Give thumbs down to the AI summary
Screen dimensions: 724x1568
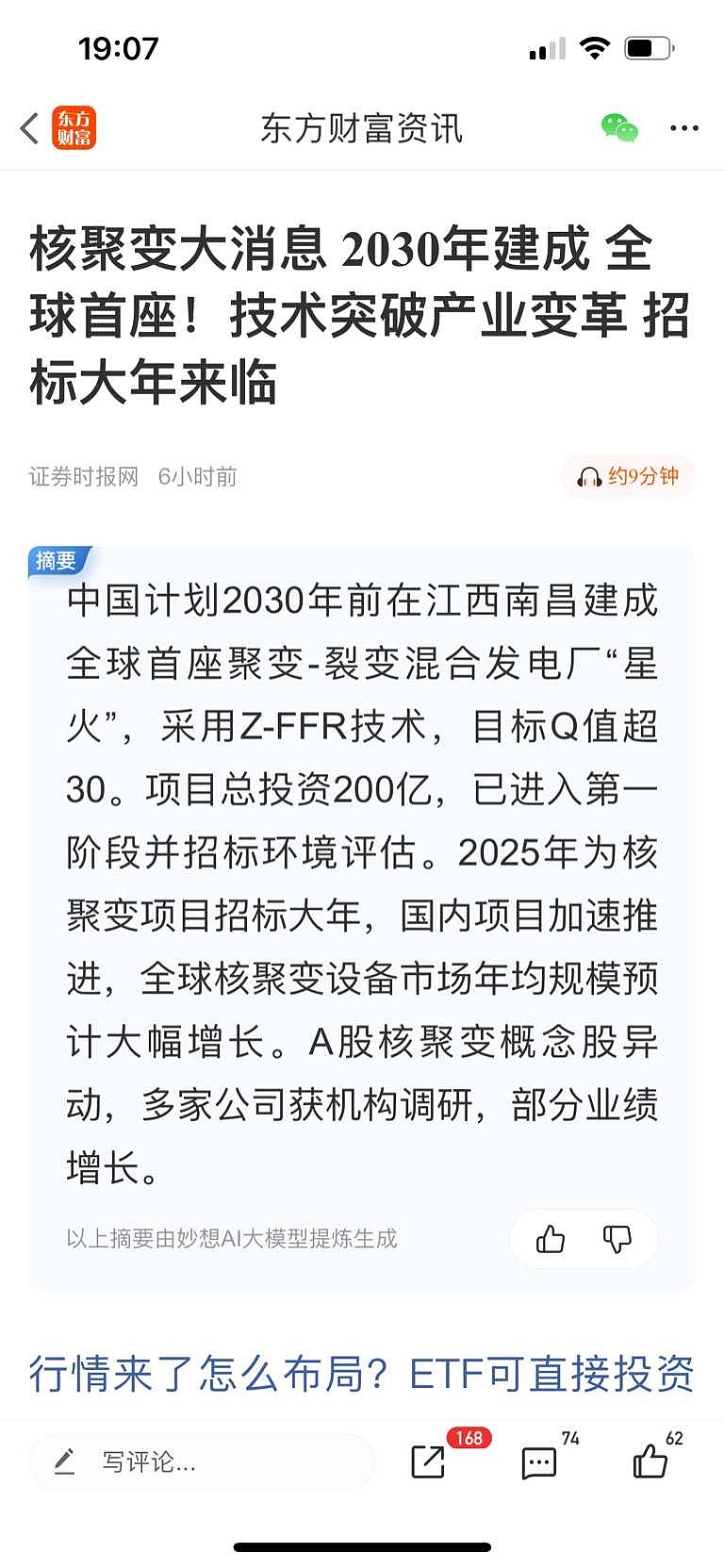[x=616, y=1239]
